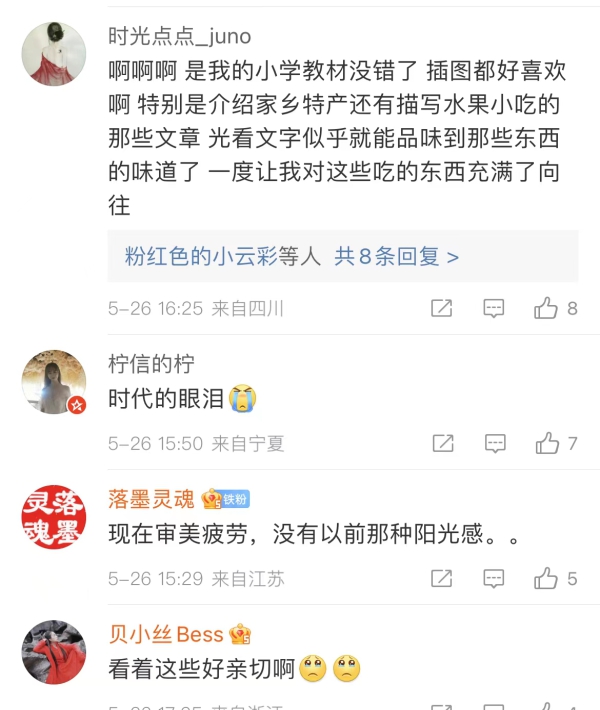
Task: Reply to 落墨灵魂's comment
Action: [494, 578]
